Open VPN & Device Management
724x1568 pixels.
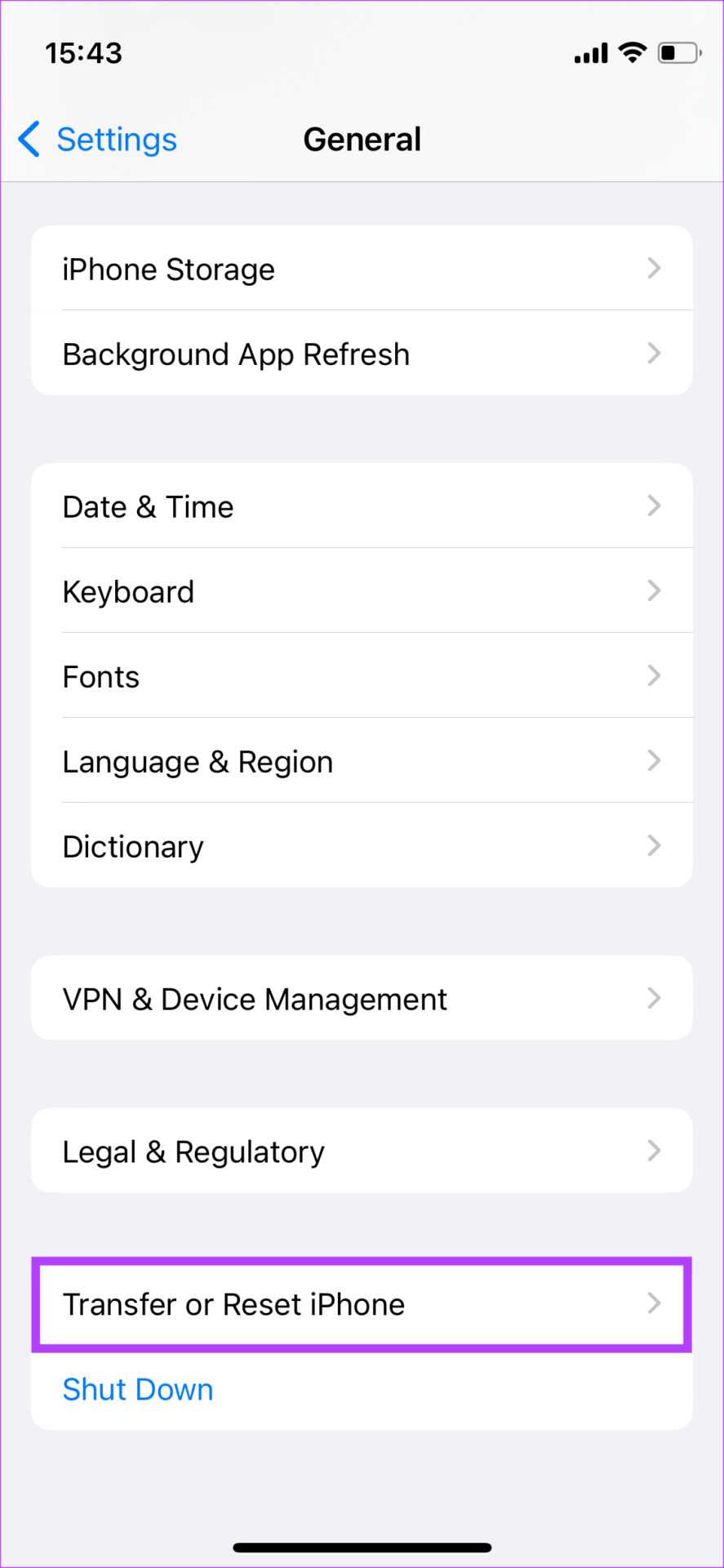pyautogui.click(x=362, y=998)
